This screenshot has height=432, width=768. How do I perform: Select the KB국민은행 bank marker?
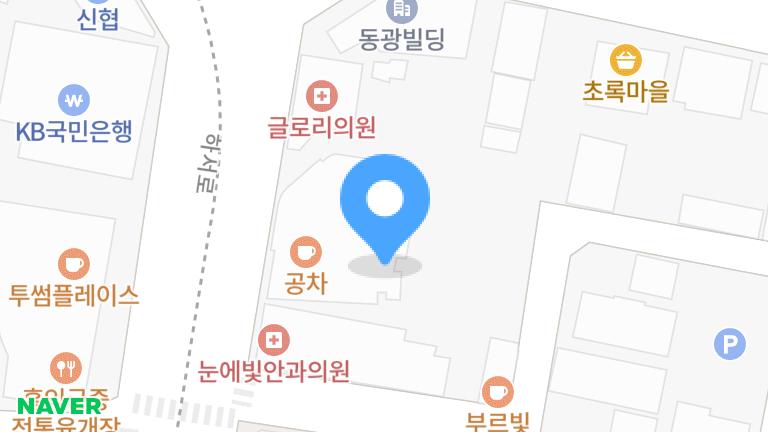click(x=75, y=100)
